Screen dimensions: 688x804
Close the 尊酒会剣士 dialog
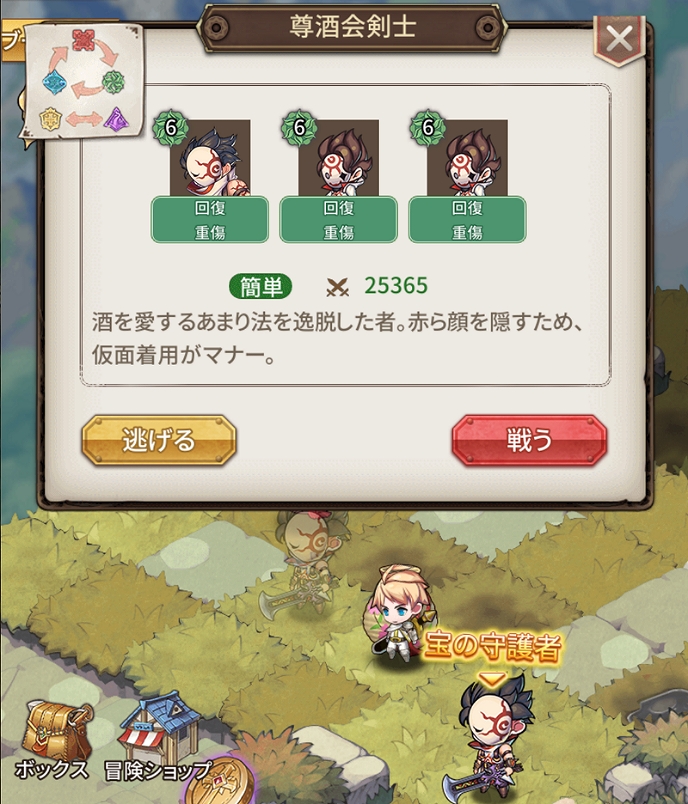click(620, 40)
